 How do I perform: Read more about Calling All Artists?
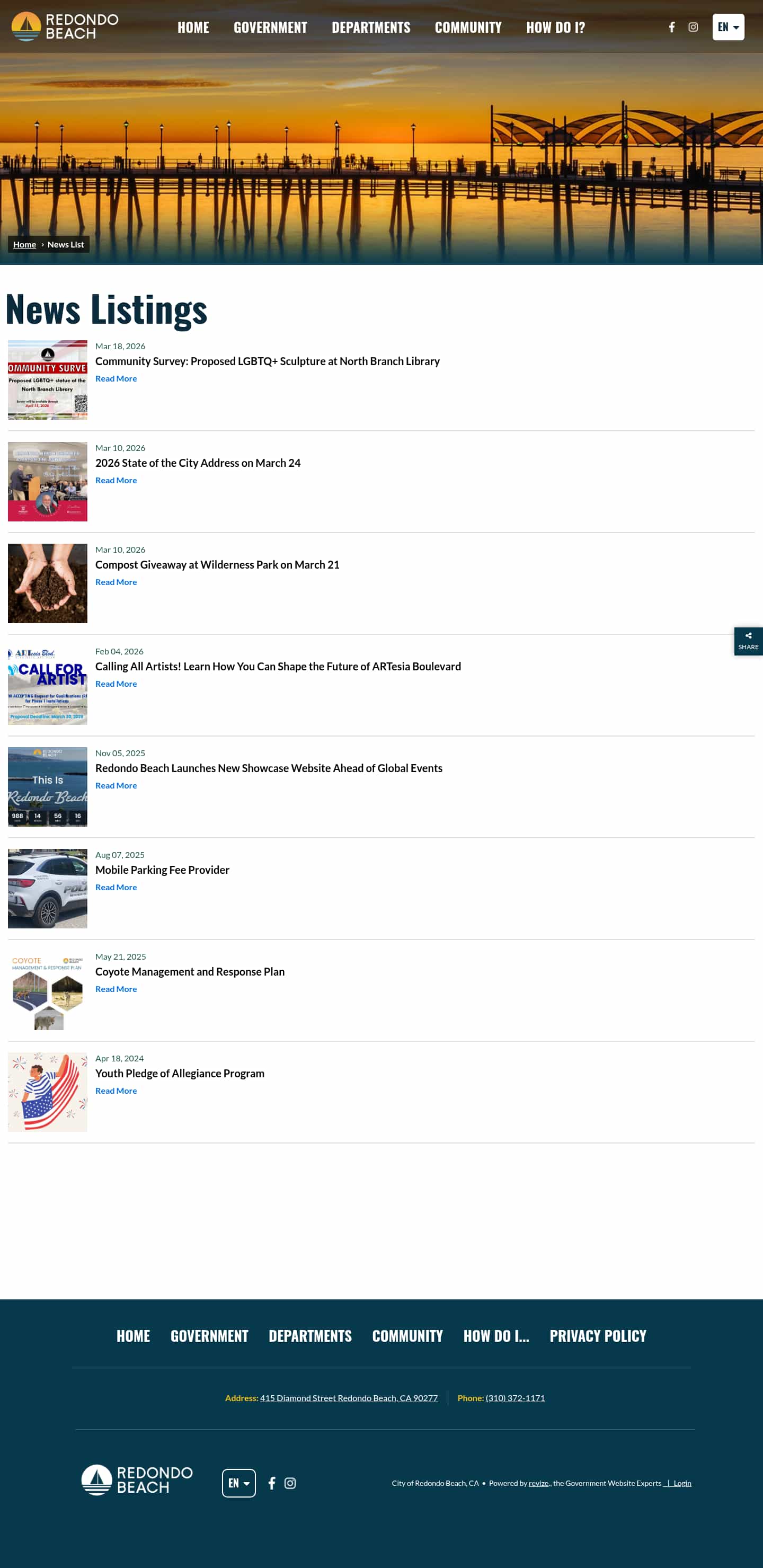coord(116,684)
